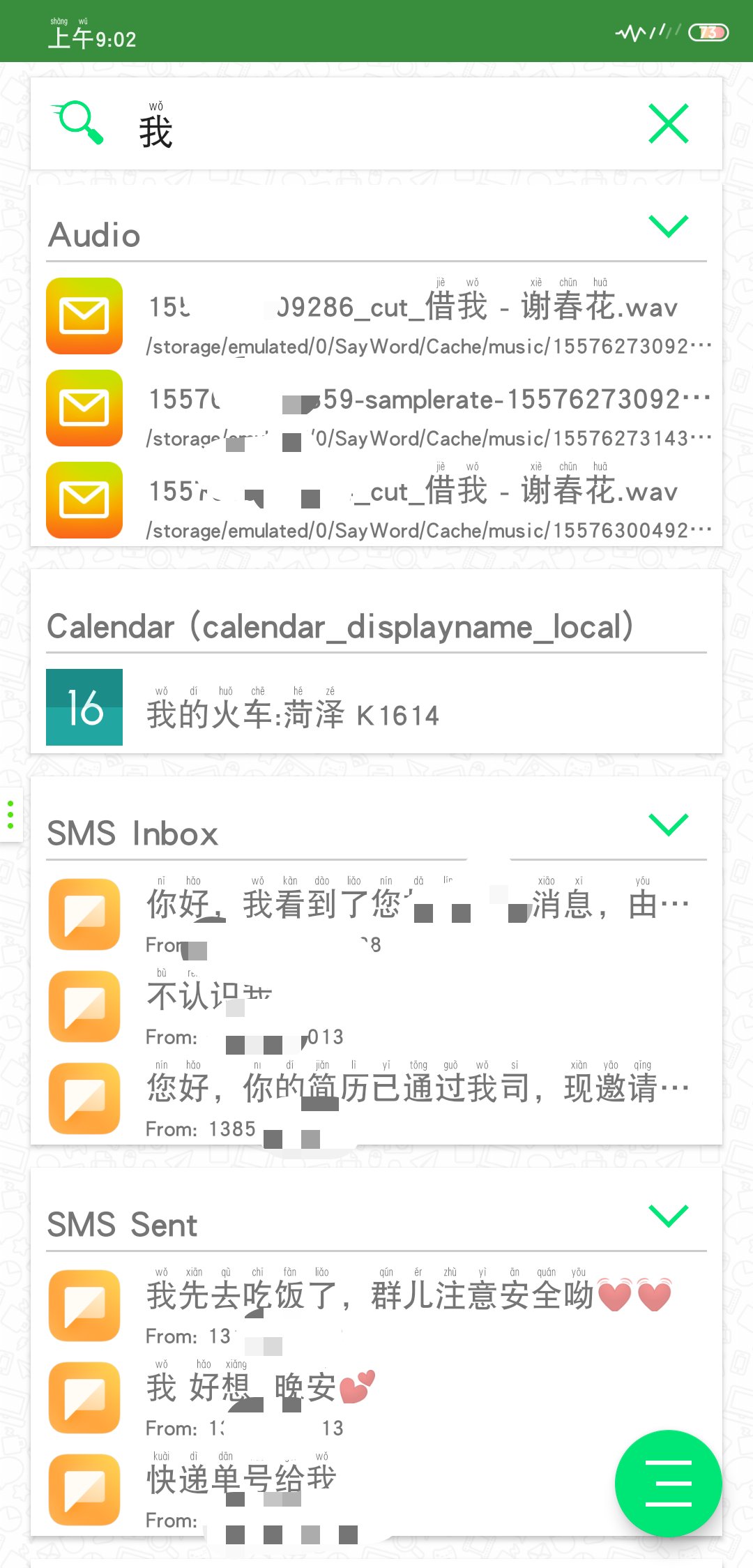Collapse the SMS Sent section
Screen dimensions: 753x1568
pos(668,1215)
